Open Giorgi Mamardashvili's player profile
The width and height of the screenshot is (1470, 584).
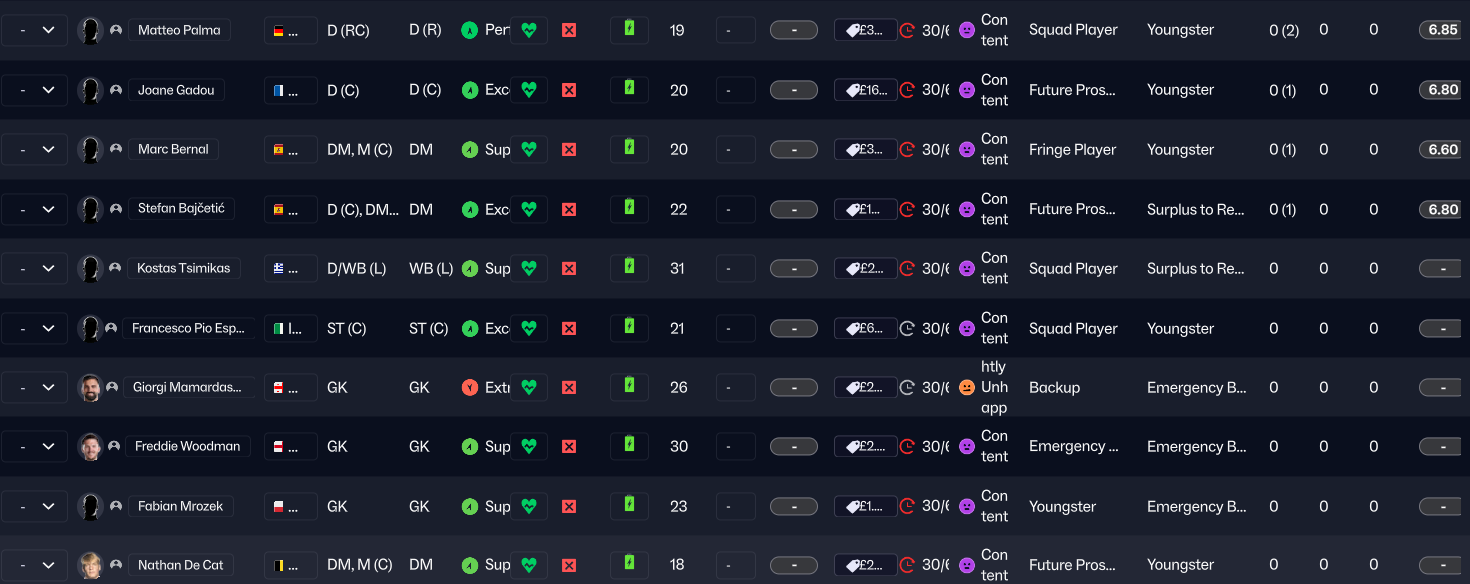tap(188, 387)
